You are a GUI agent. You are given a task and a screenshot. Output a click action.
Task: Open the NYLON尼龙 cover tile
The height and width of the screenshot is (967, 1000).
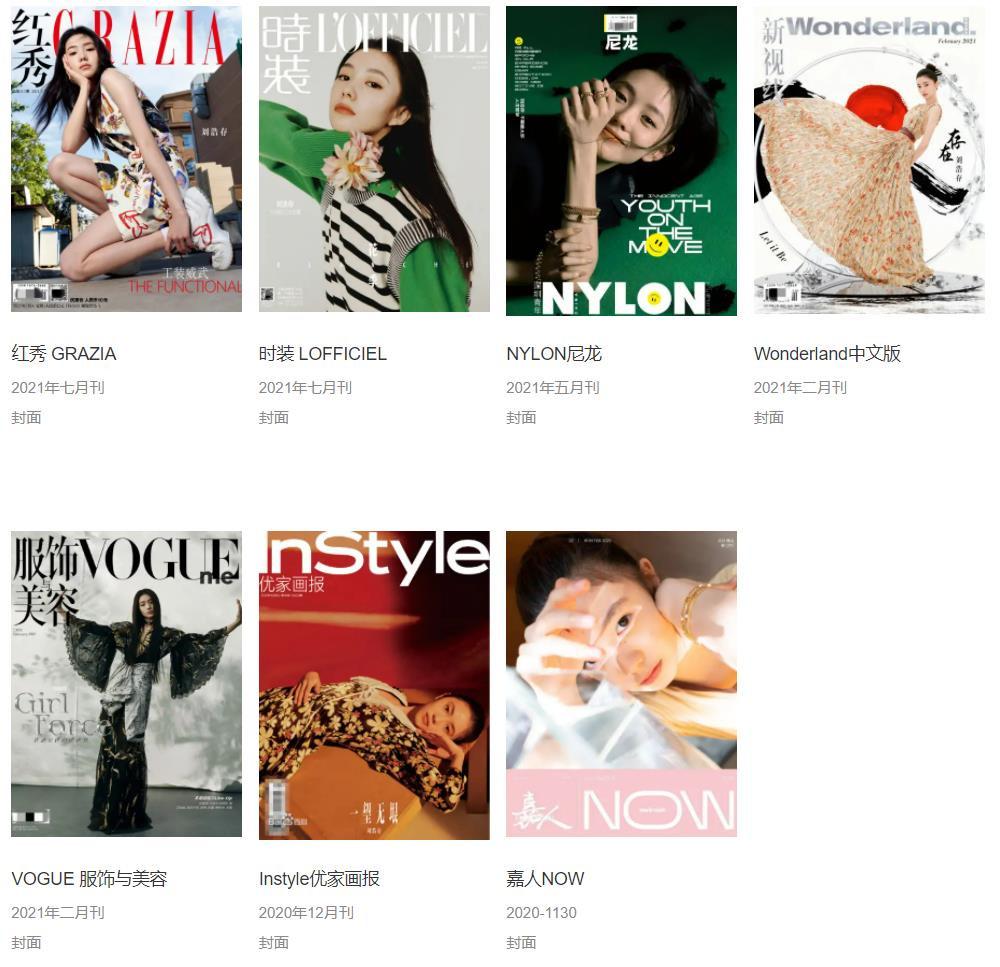pos(621,160)
